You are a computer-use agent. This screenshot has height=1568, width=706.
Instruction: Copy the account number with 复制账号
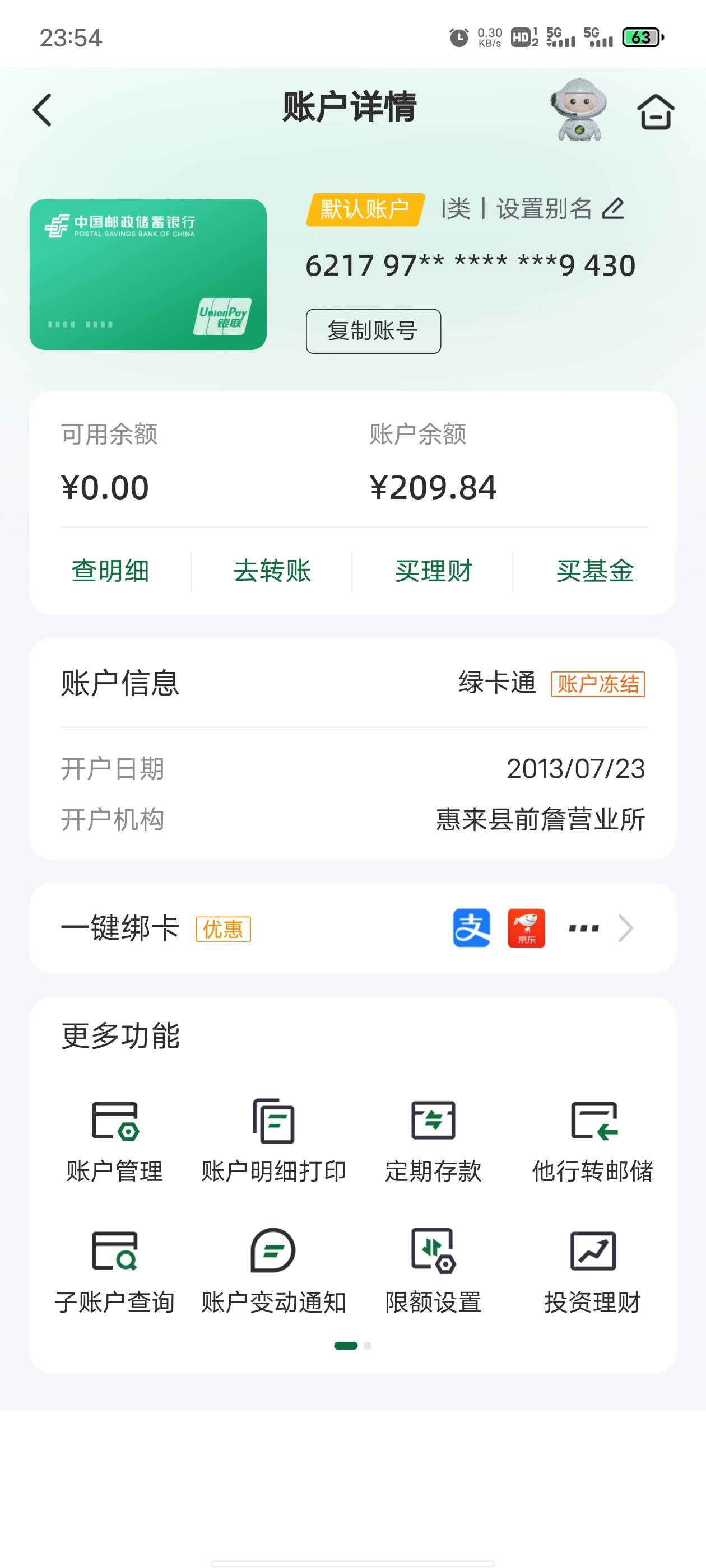373,331
